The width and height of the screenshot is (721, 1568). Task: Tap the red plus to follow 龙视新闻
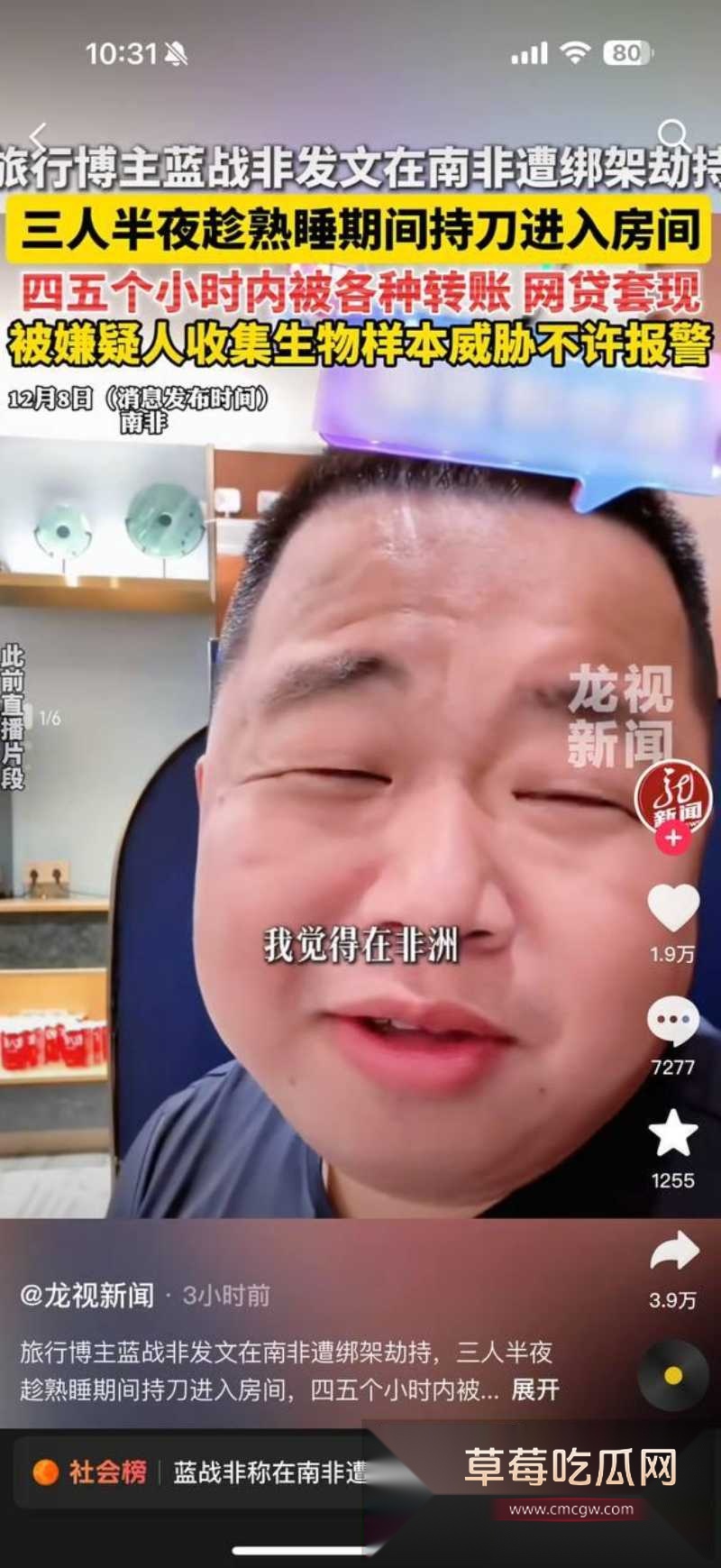point(671,839)
